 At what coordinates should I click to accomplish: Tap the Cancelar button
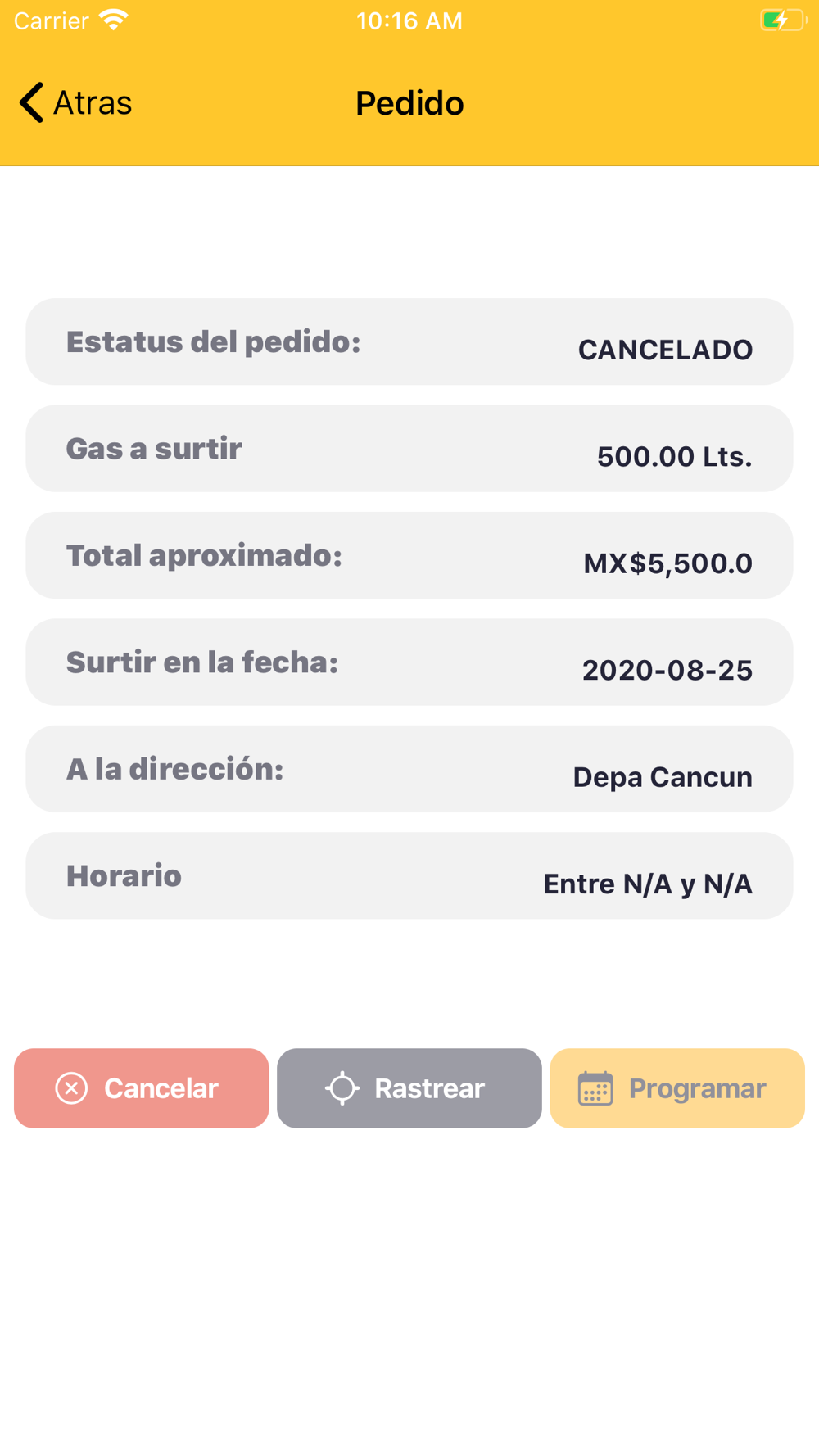pos(142,1087)
